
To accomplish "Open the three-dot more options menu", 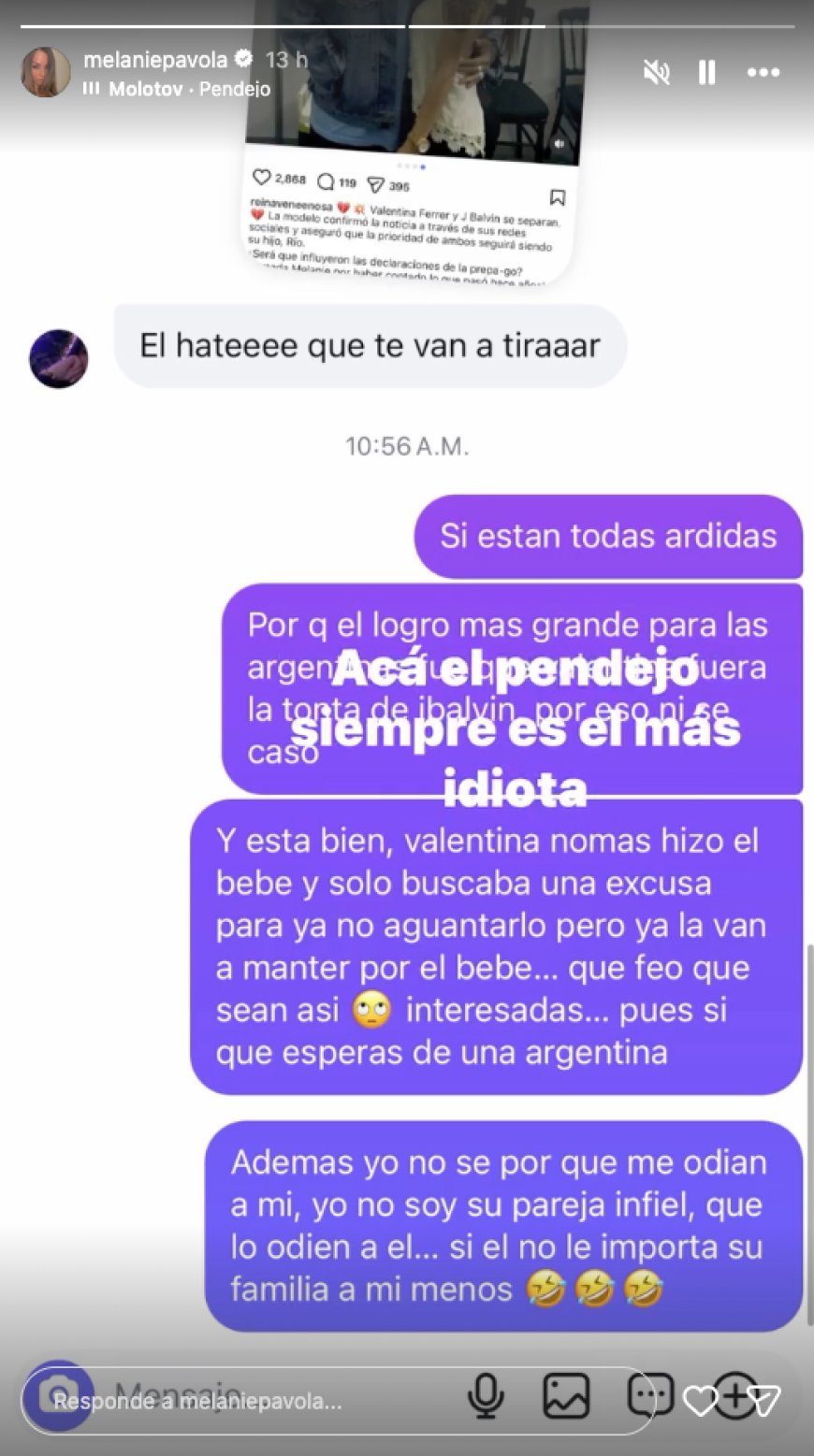I will [x=763, y=72].
